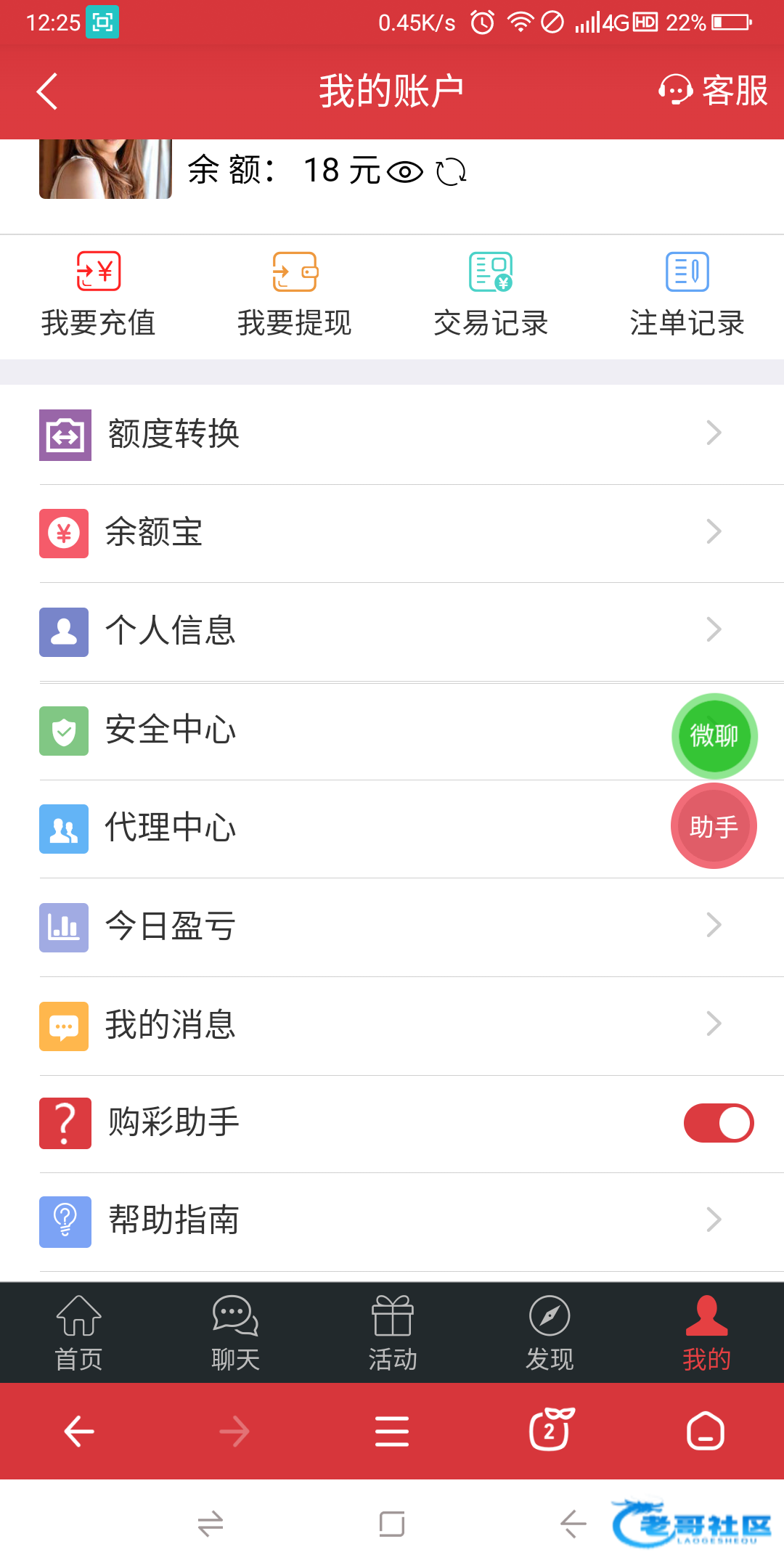Open 我的消息 messages
This screenshot has height=1568, width=784.
tap(392, 1026)
